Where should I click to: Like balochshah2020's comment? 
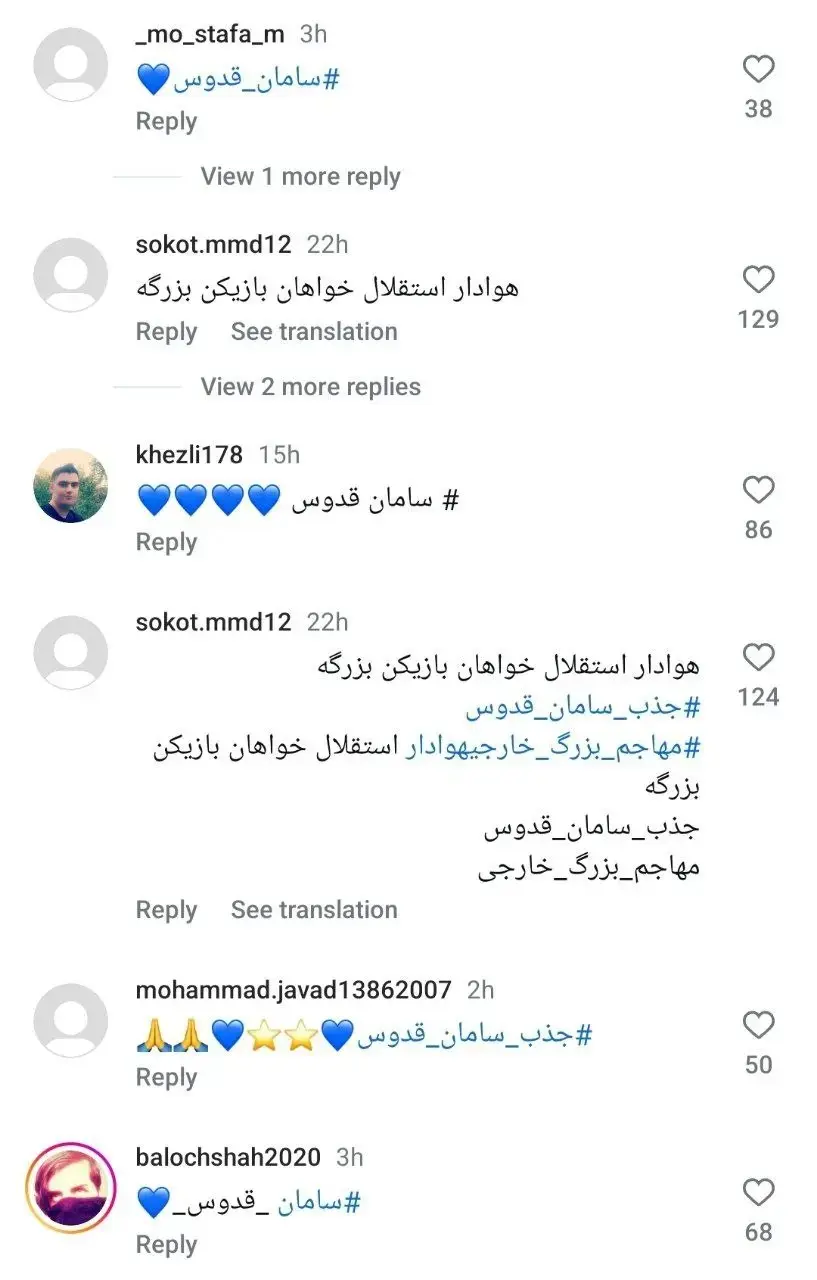[758, 1193]
